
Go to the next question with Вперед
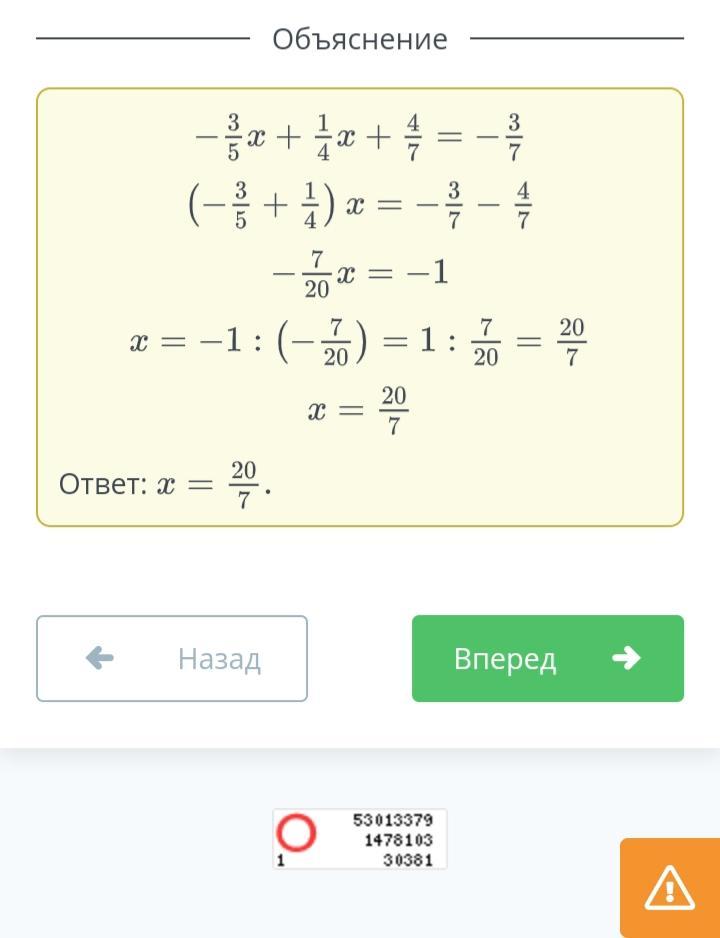(548, 658)
